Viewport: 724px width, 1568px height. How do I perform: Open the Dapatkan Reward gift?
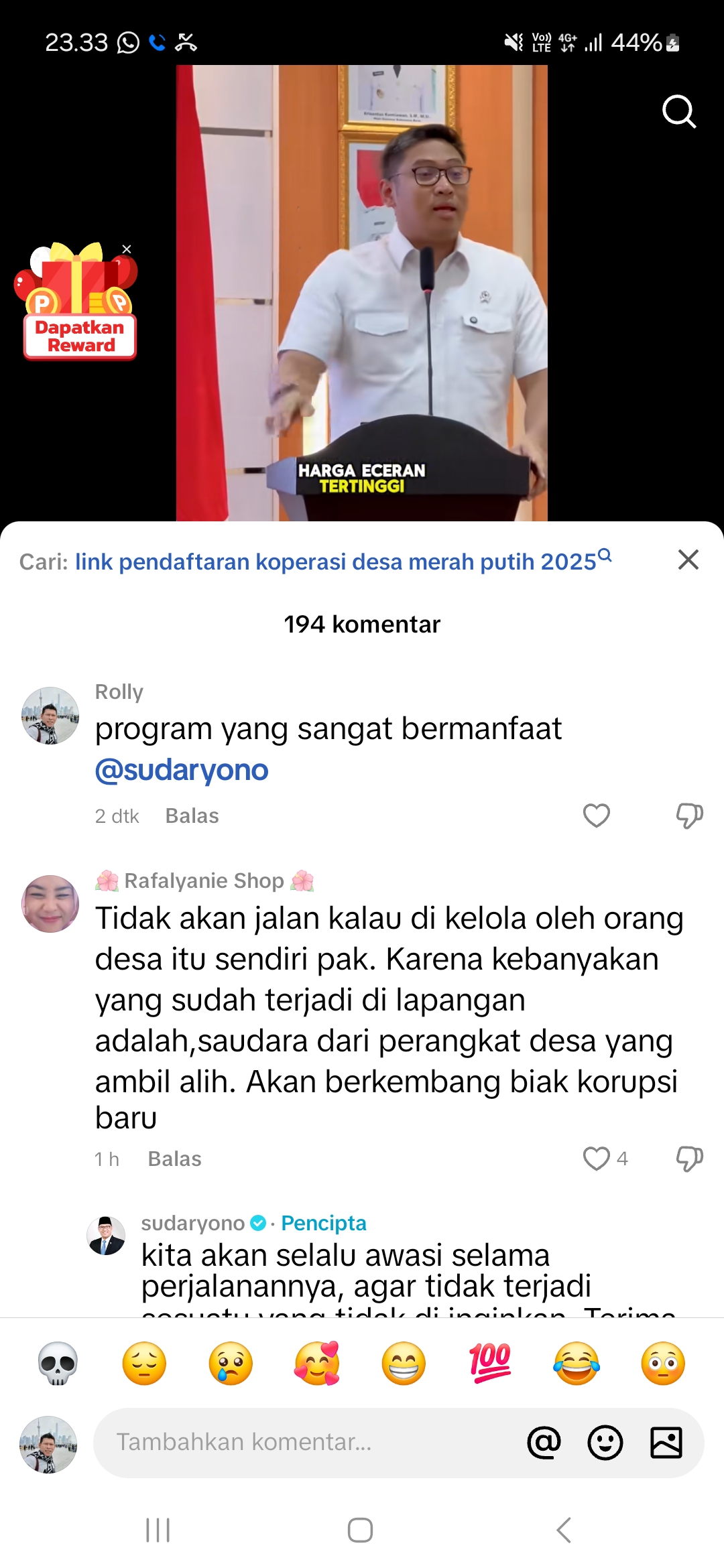[x=77, y=302]
